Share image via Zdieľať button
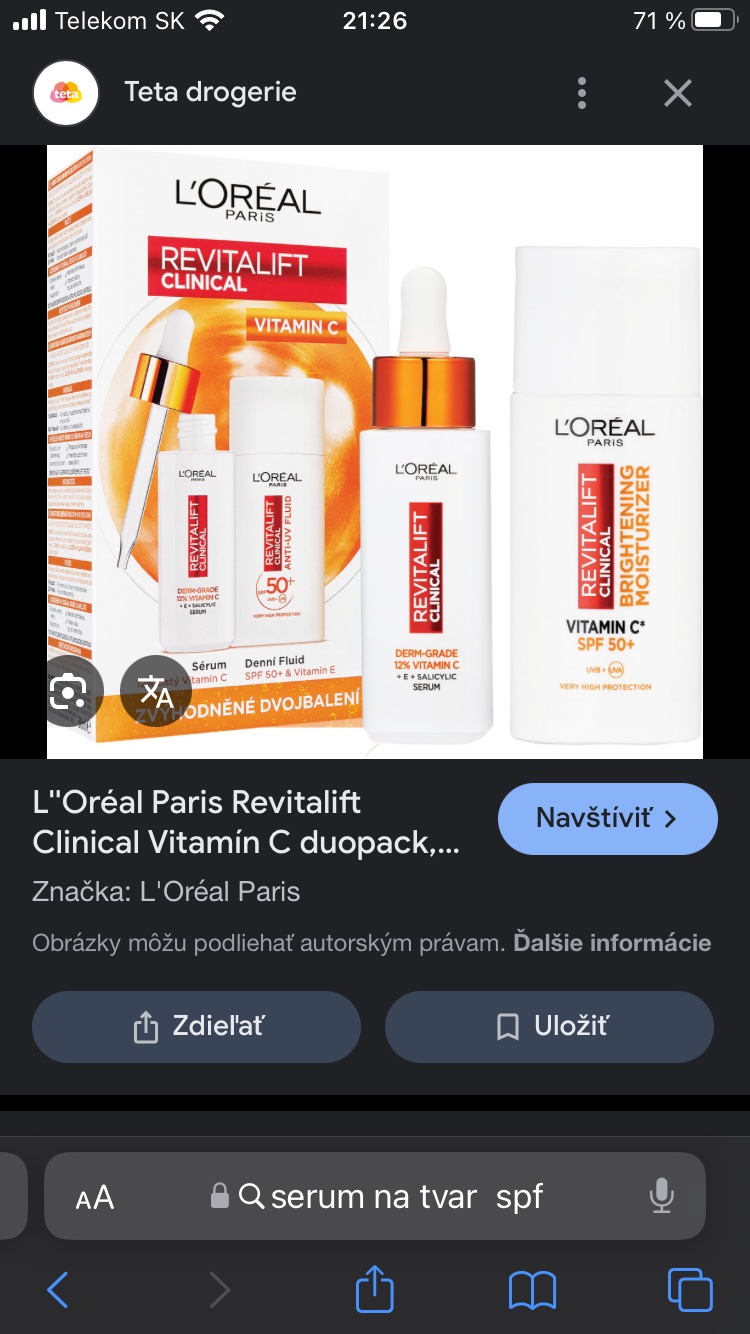750x1334 pixels. [x=196, y=1026]
